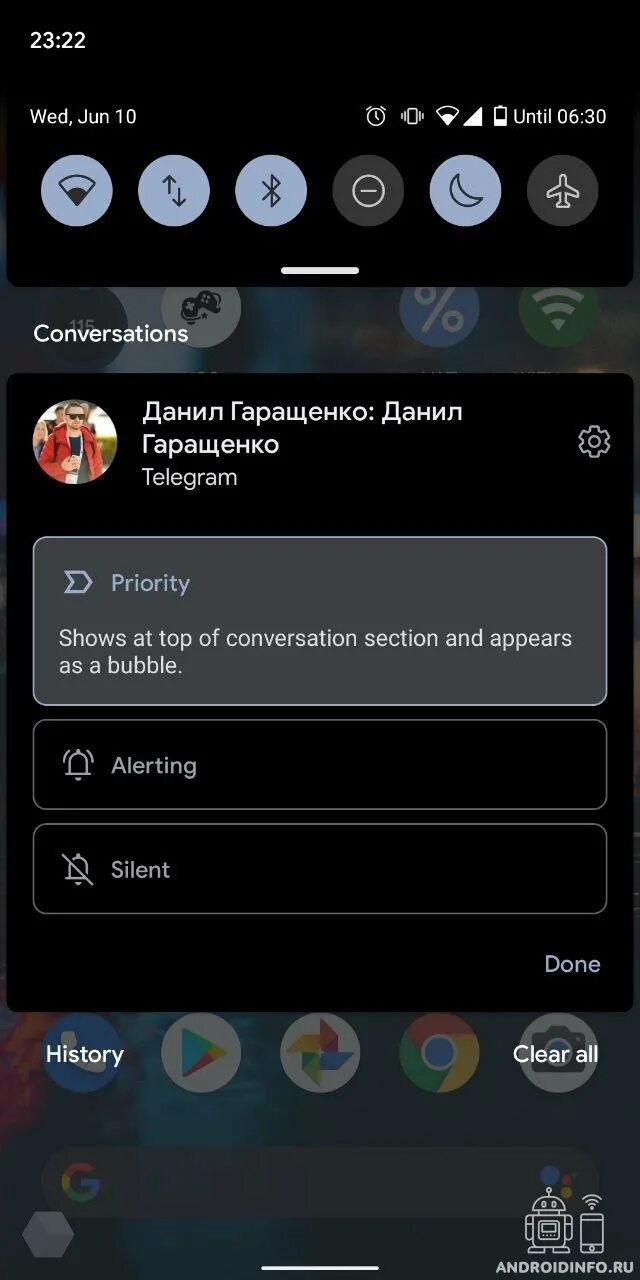Toggle the mobile data quick setting

pos(174,190)
